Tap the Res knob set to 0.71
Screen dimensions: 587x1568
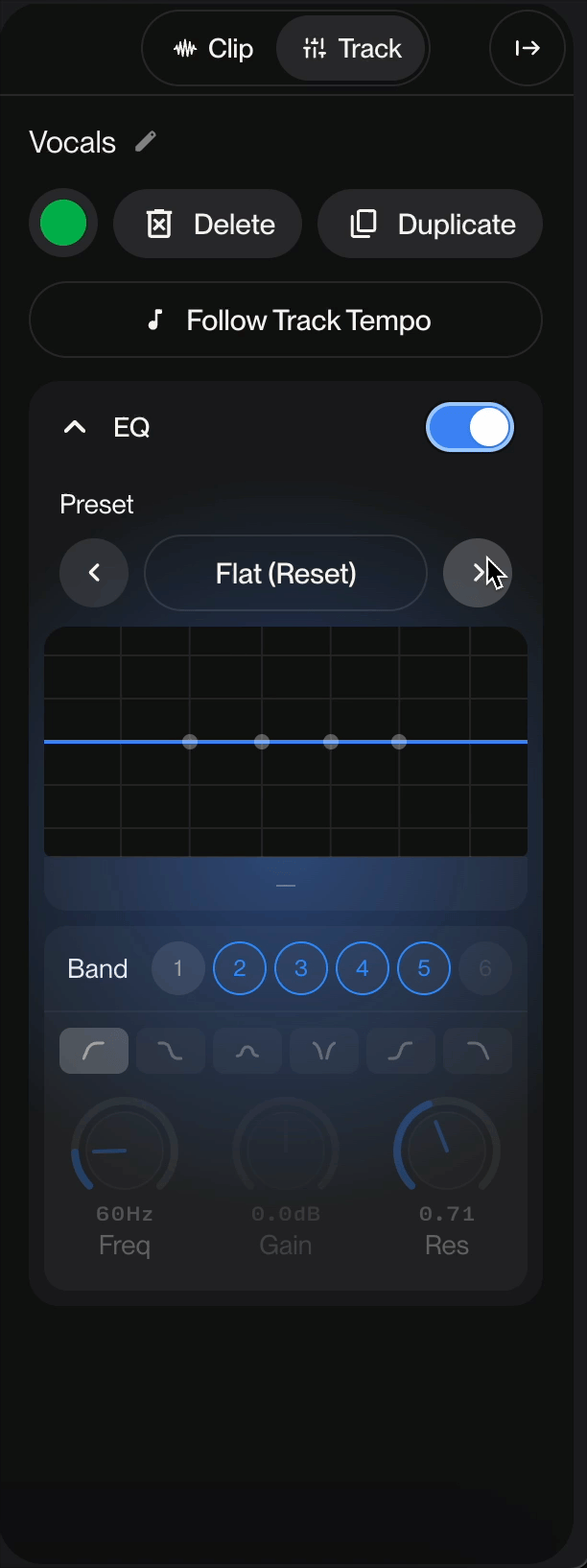447,1150
